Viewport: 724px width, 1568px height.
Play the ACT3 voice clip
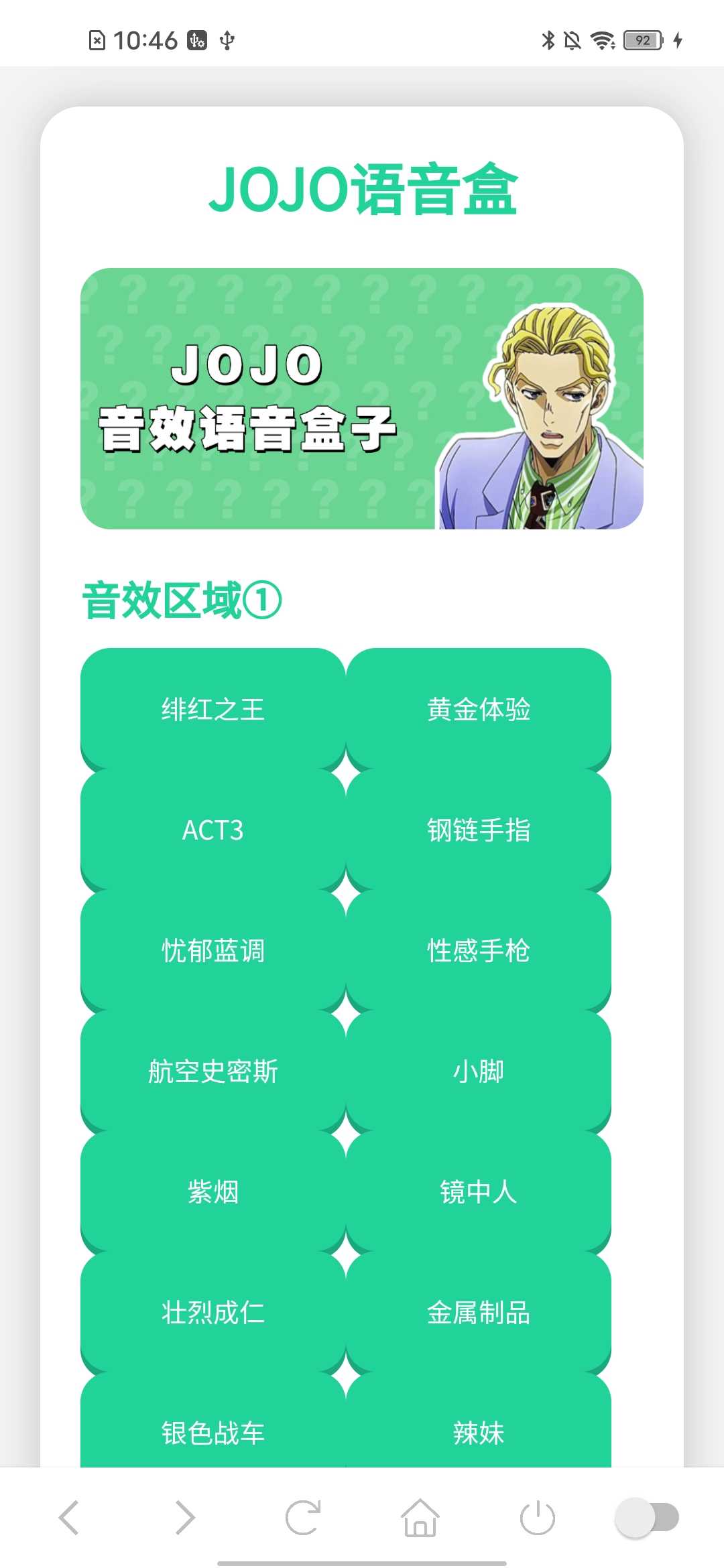point(213,830)
